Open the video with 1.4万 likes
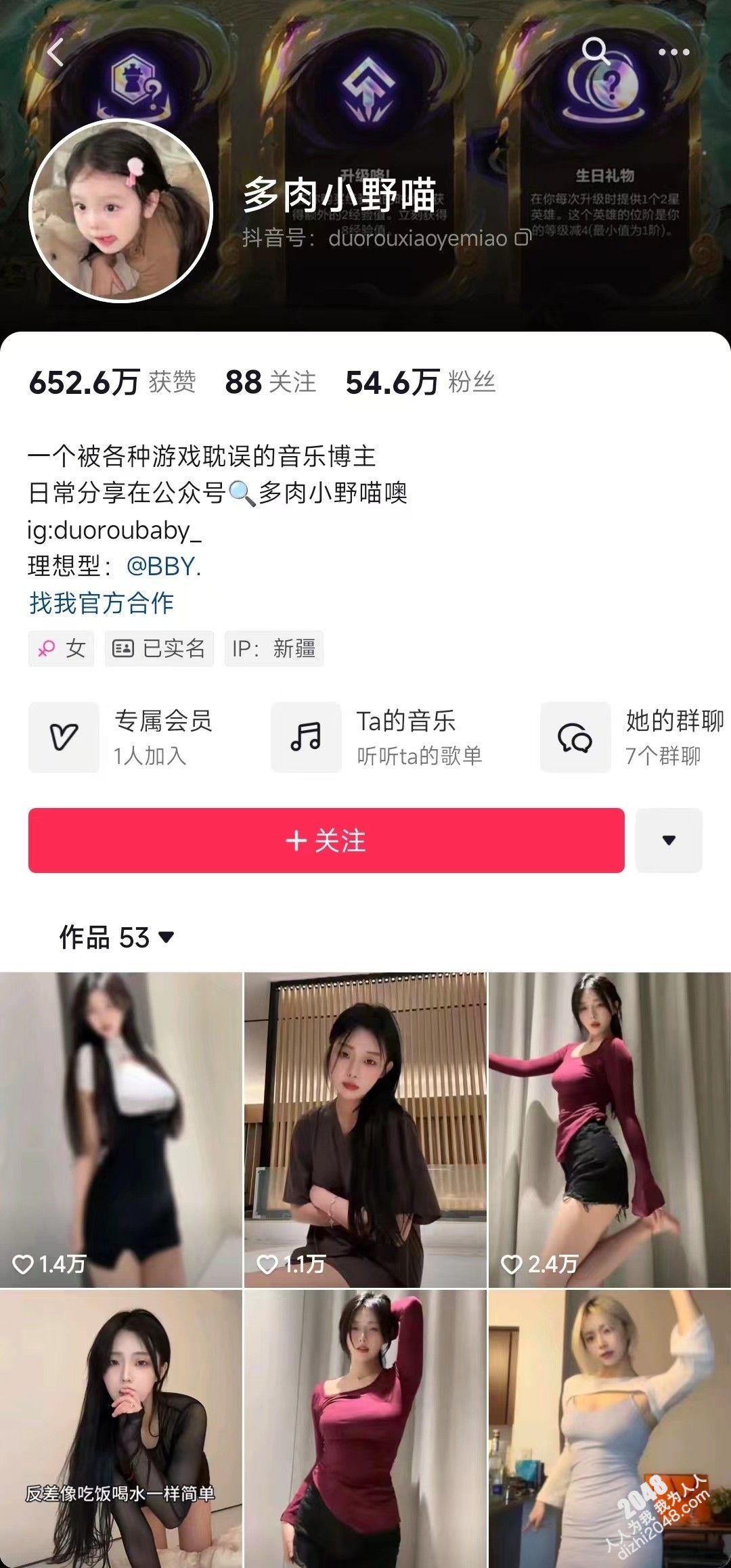 (x=120, y=1129)
